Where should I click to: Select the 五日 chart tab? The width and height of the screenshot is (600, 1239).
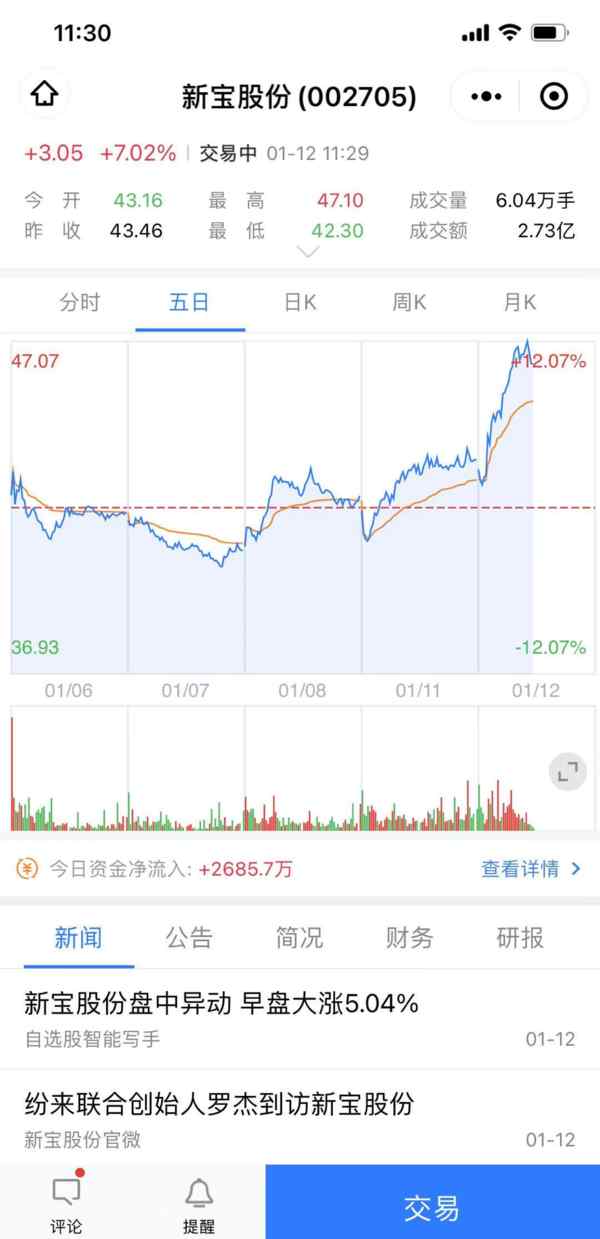189,302
